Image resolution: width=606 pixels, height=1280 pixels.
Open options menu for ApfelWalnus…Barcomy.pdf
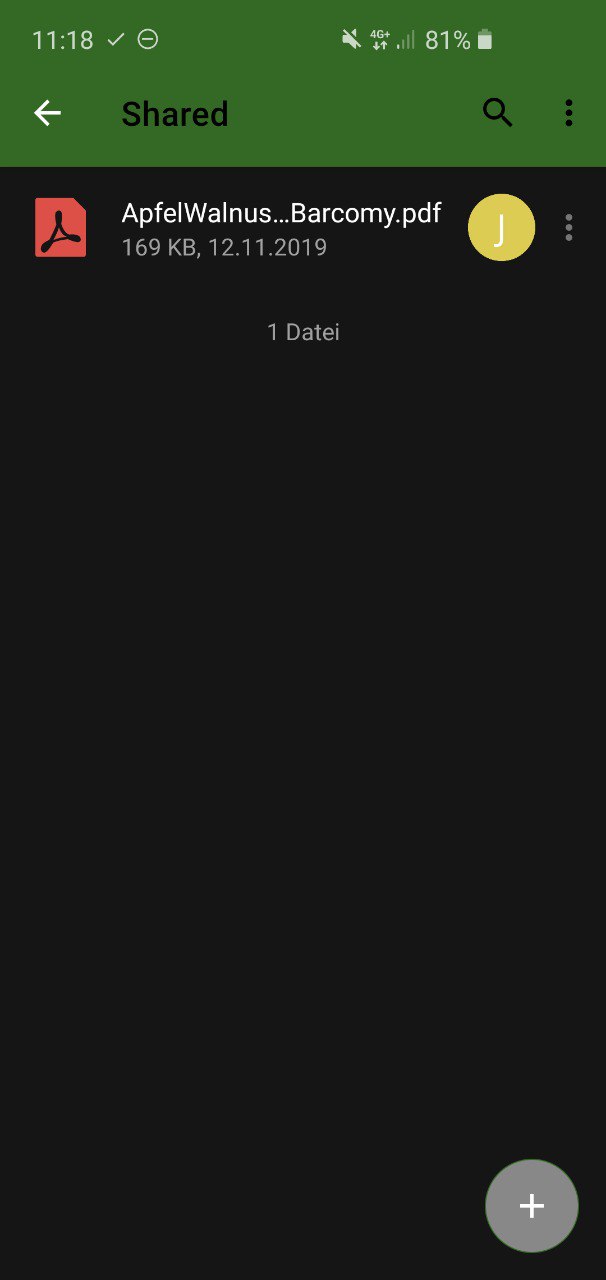tap(568, 228)
